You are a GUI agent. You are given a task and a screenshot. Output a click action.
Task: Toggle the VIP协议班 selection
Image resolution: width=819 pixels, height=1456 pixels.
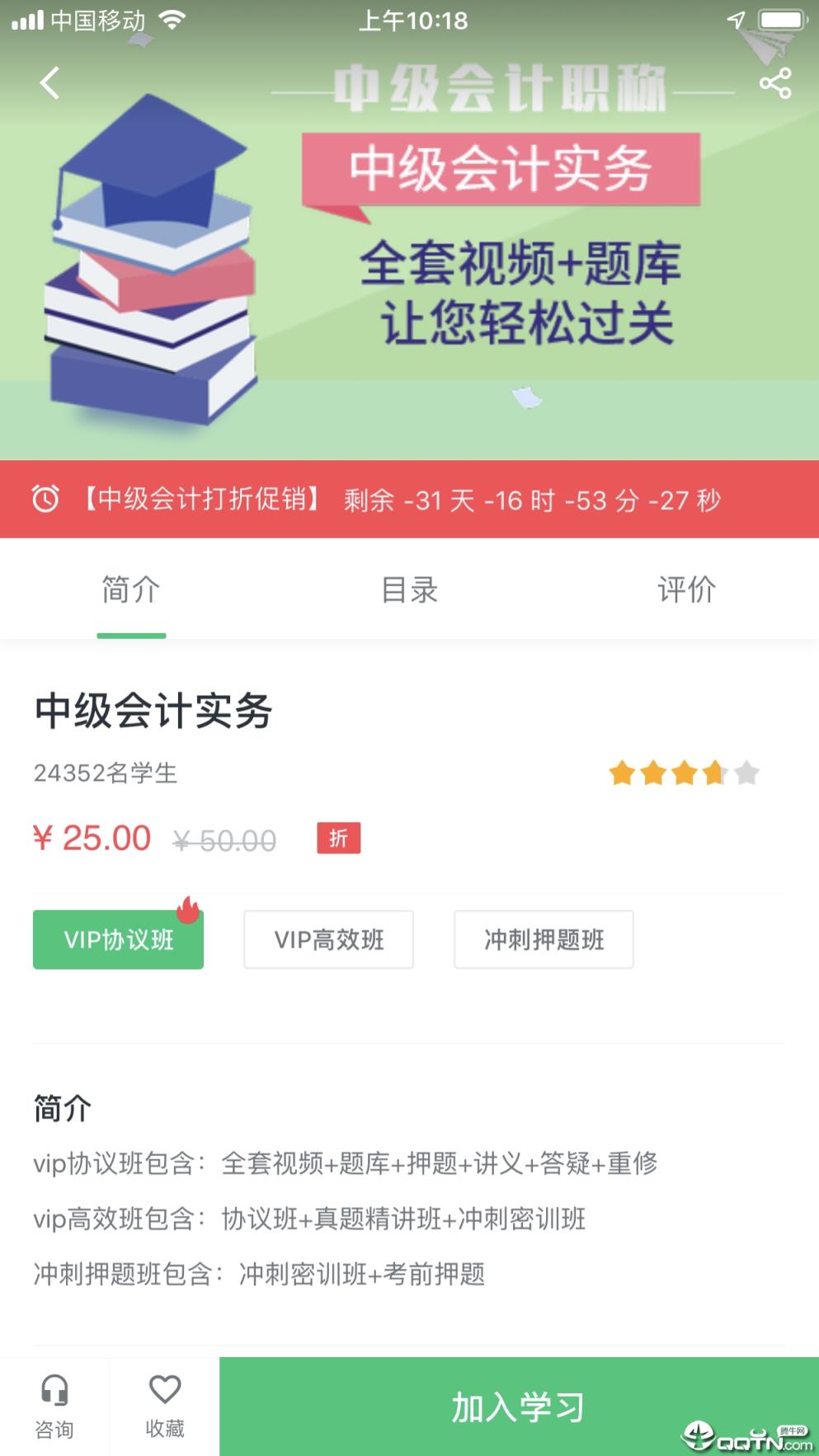pyautogui.click(x=117, y=940)
